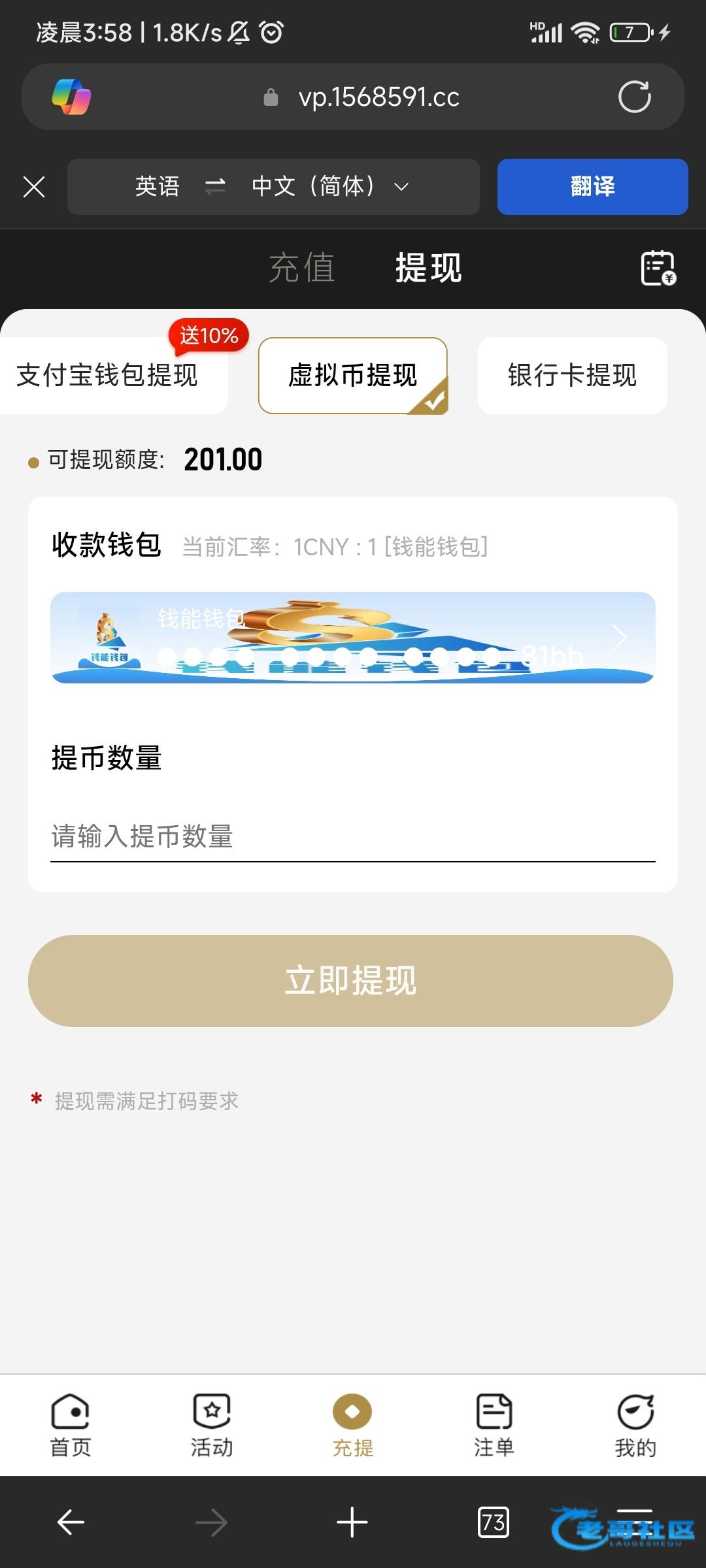Screen dimensions: 706x1568
Task: Choose 支付宝钱包提现 method
Action: pos(108,376)
